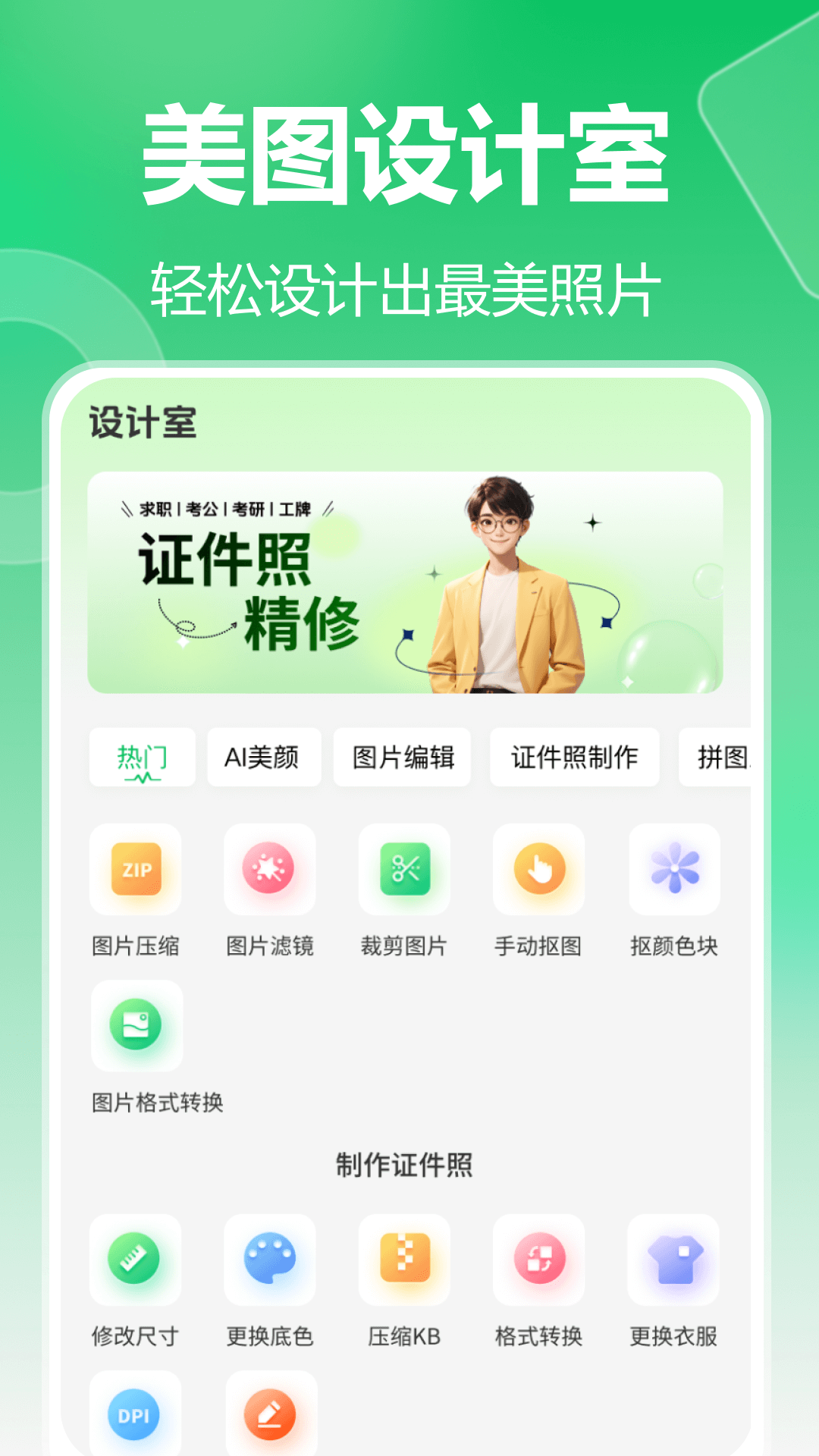Open the DPI adjustment tool

coord(135,1412)
